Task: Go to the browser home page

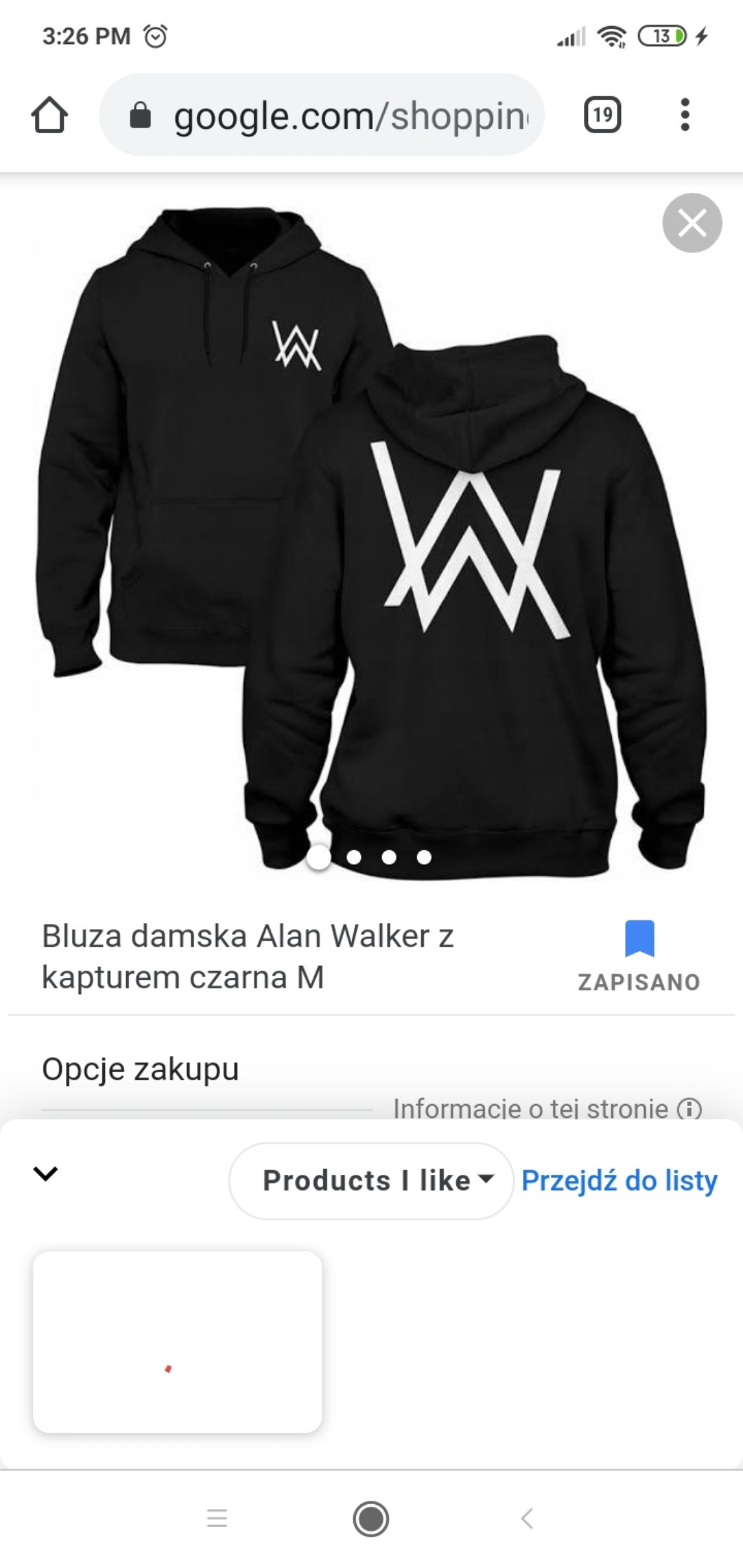Action: point(49,115)
